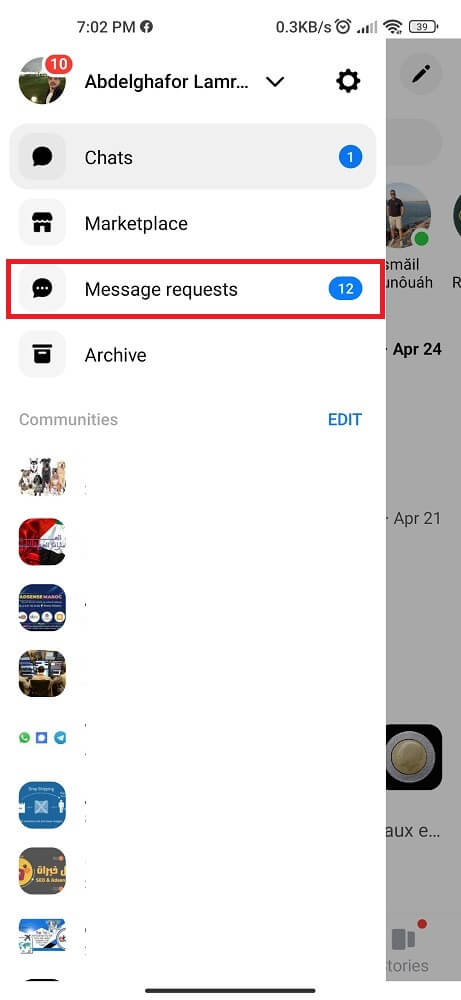Tap the profile picture with the 10 badge

42,81
